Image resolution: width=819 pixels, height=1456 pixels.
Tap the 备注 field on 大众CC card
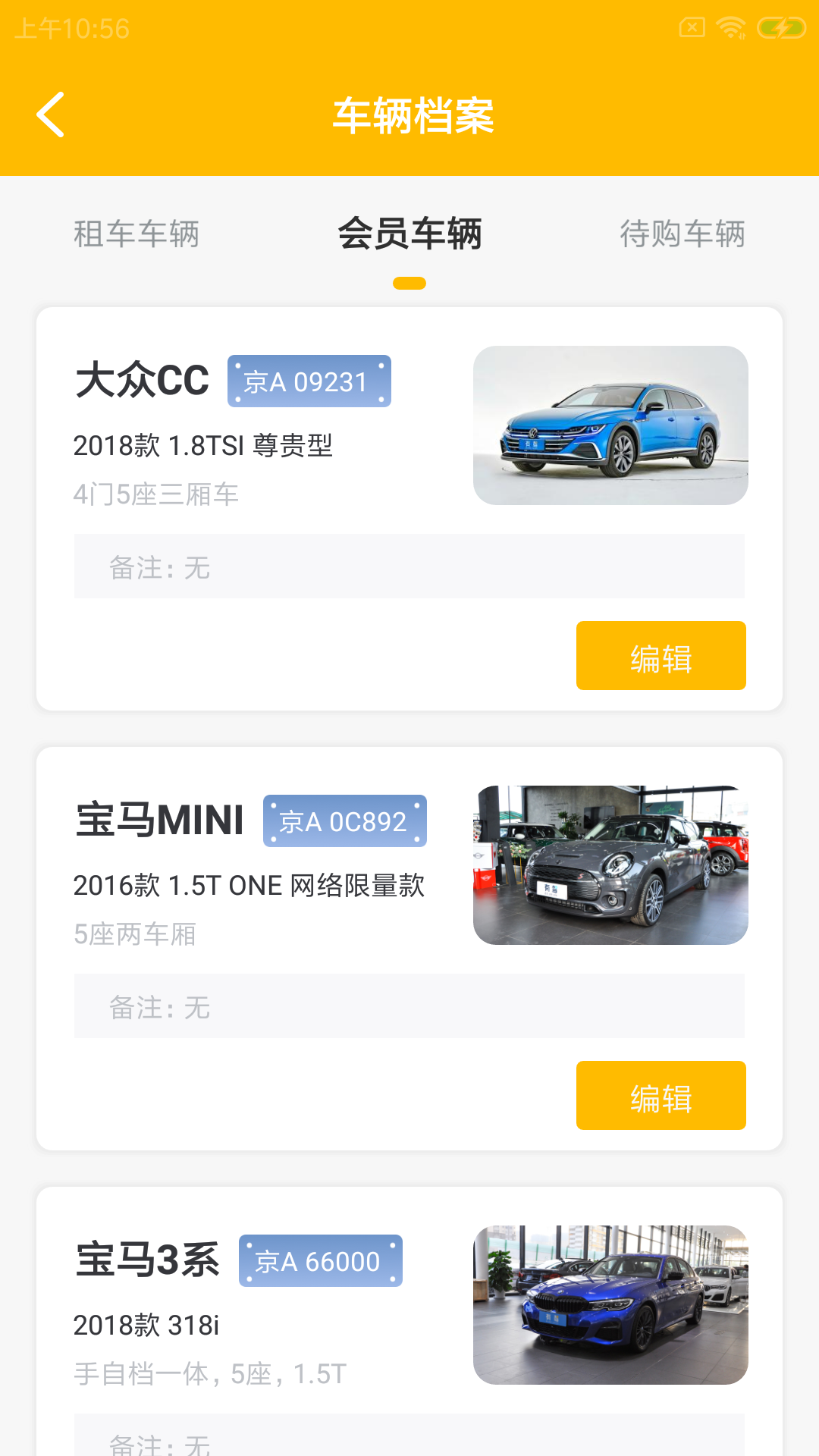(409, 566)
